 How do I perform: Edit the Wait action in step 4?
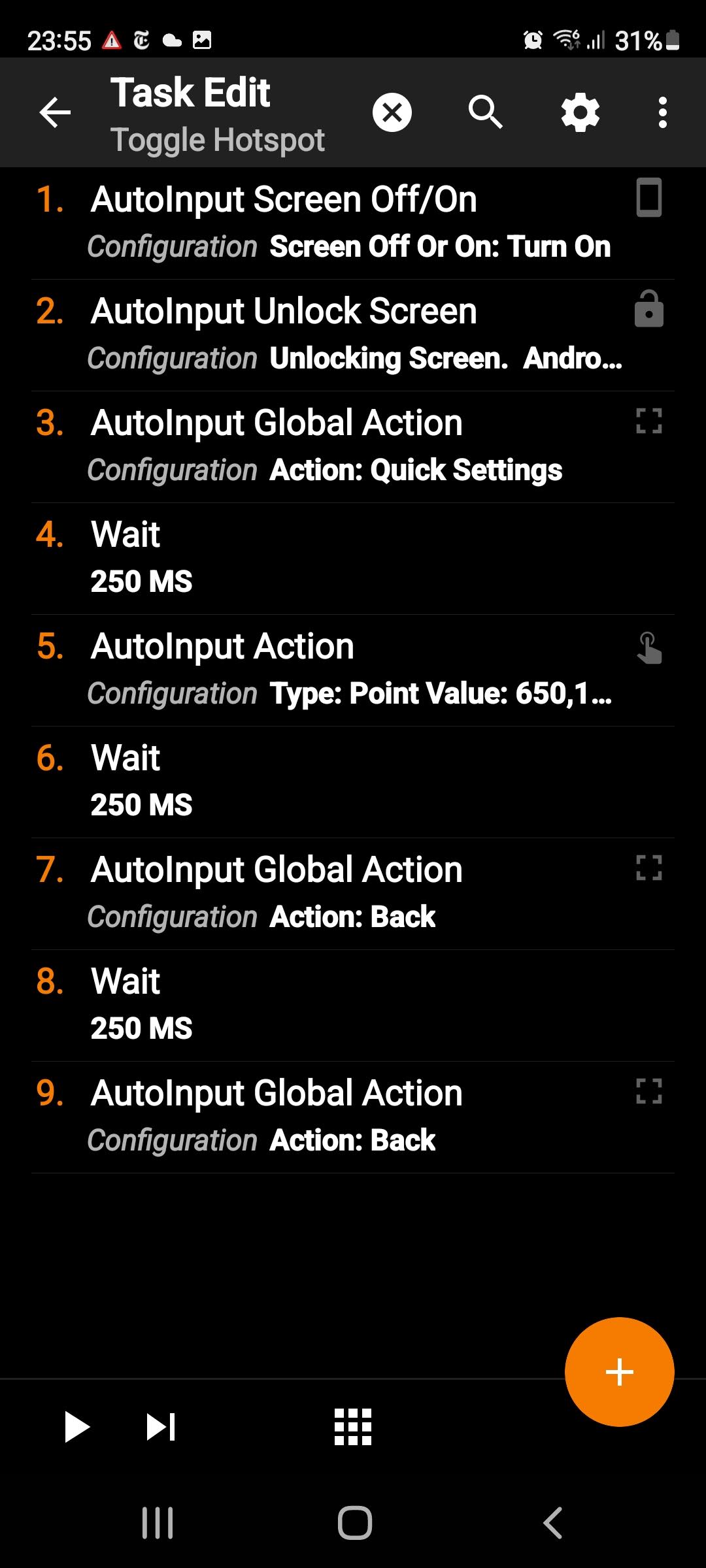(x=353, y=557)
